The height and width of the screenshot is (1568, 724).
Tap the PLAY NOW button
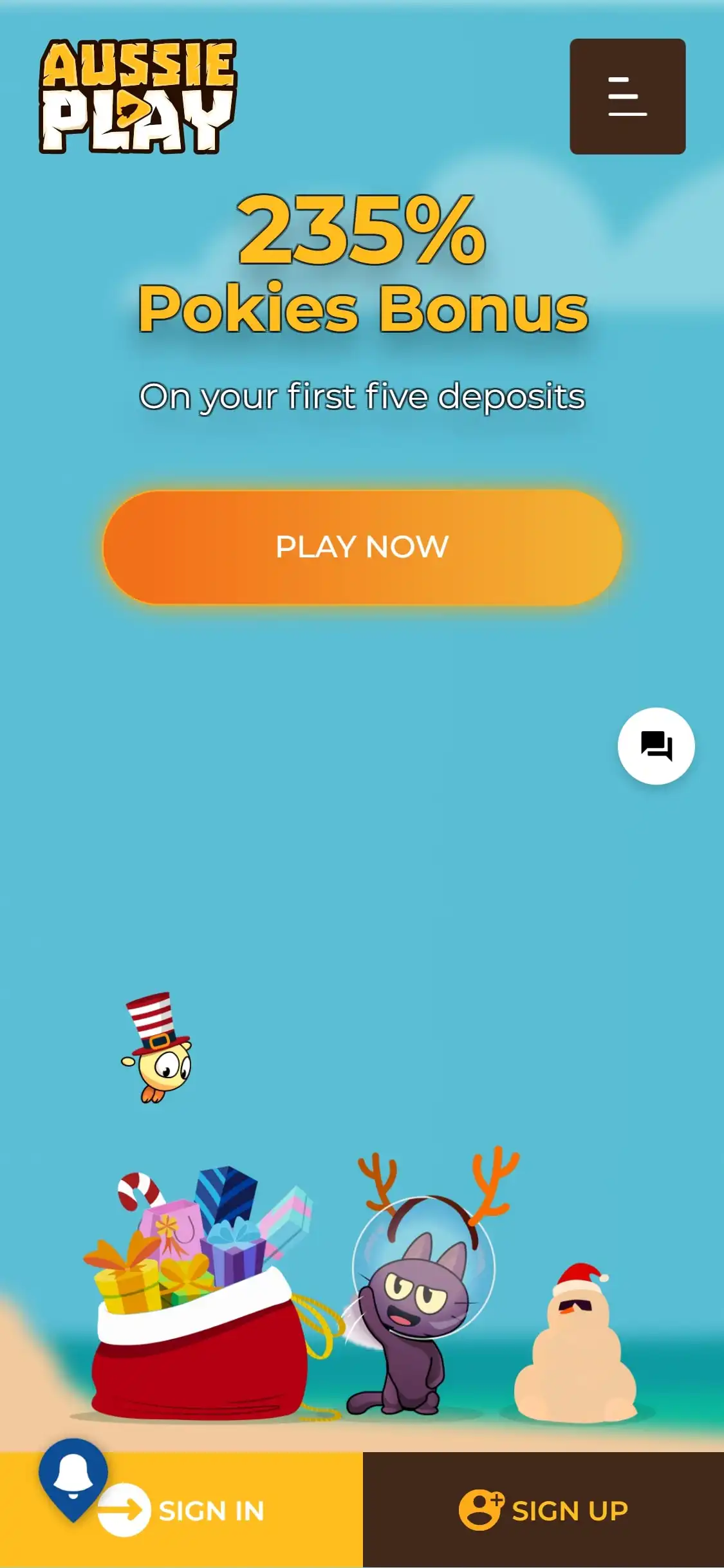click(362, 547)
